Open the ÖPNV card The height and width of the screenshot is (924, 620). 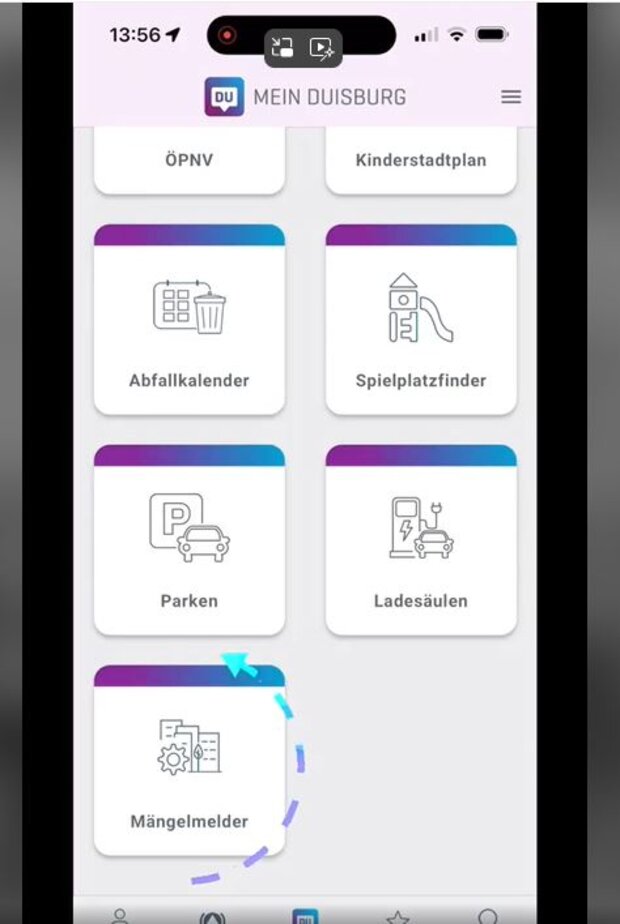pyautogui.click(x=189, y=161)
